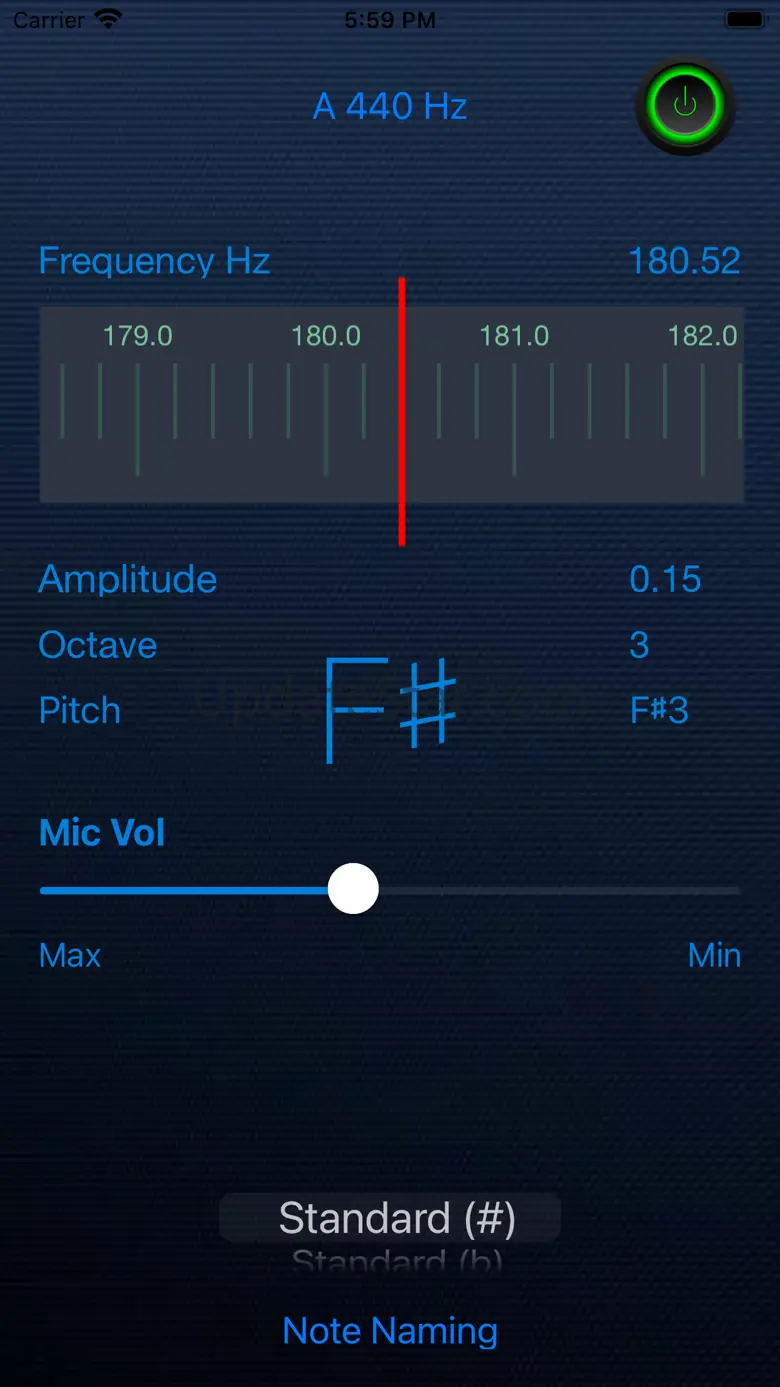Open the A 440 Hz reference setting
This screenshot has height=1387, width=780.
pyautogui.click(x=390, y=106)
